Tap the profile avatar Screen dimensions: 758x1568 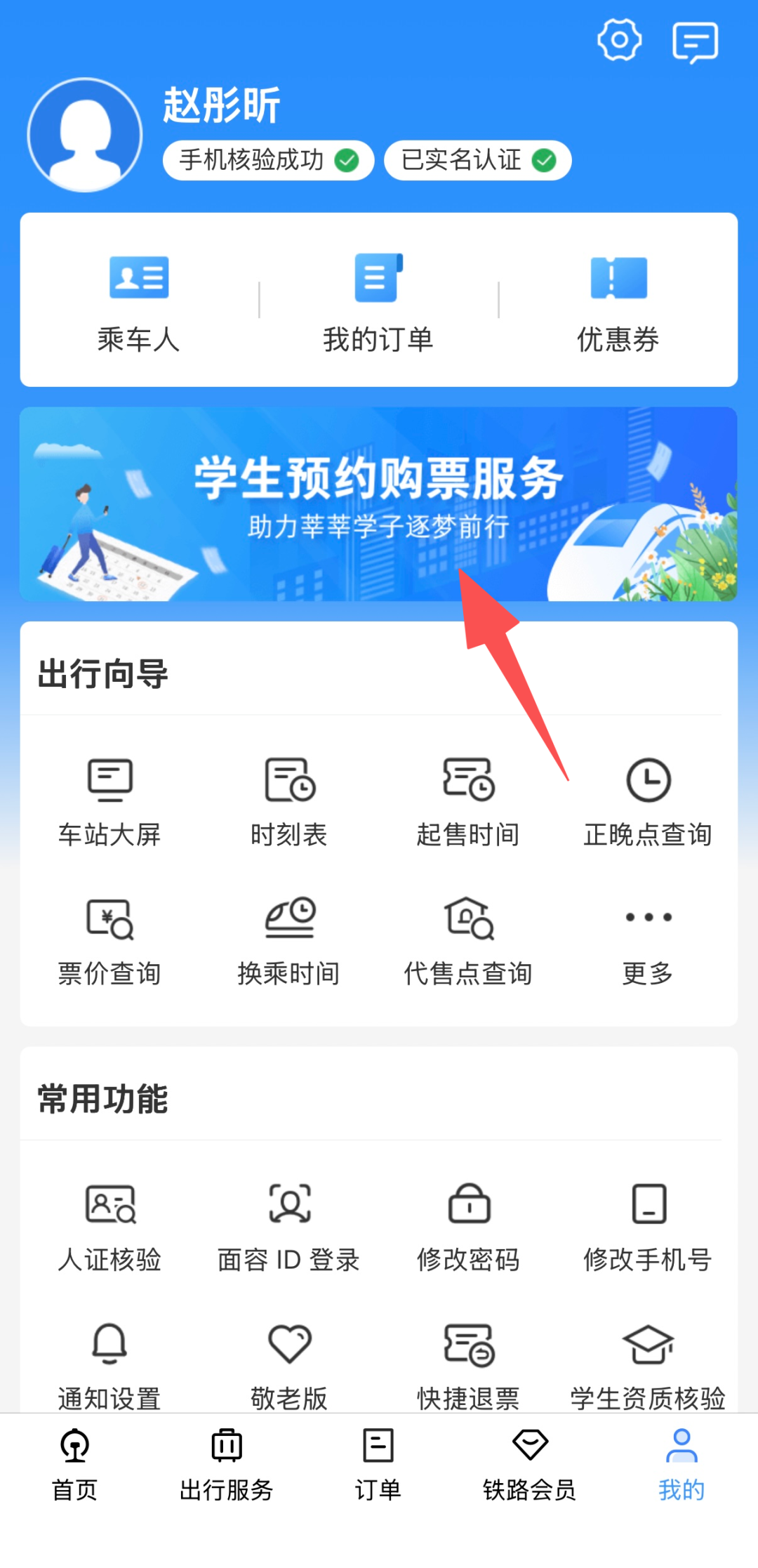[x=85, y=135]
